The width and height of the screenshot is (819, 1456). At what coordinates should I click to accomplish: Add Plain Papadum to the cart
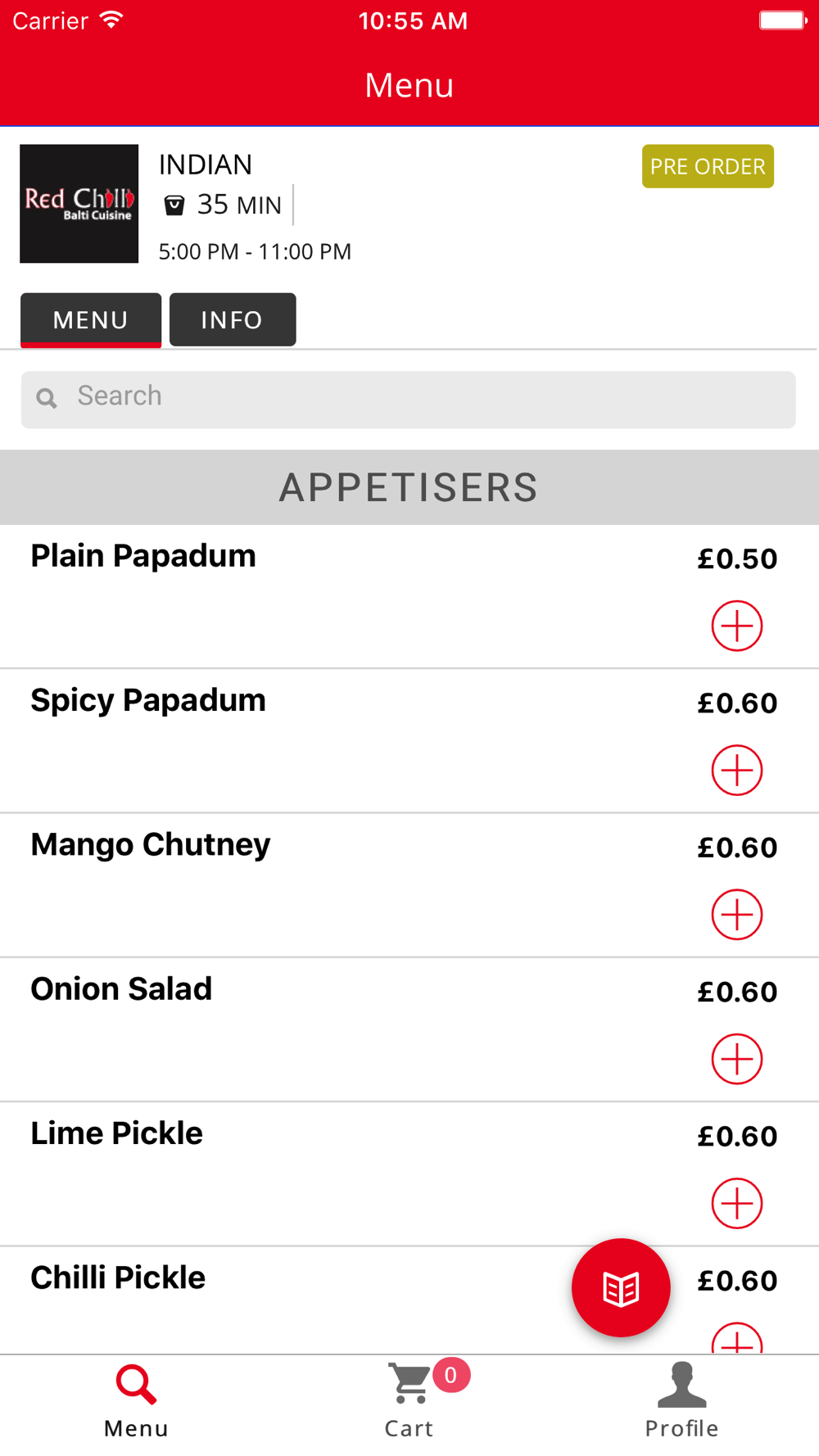point(737,626)
